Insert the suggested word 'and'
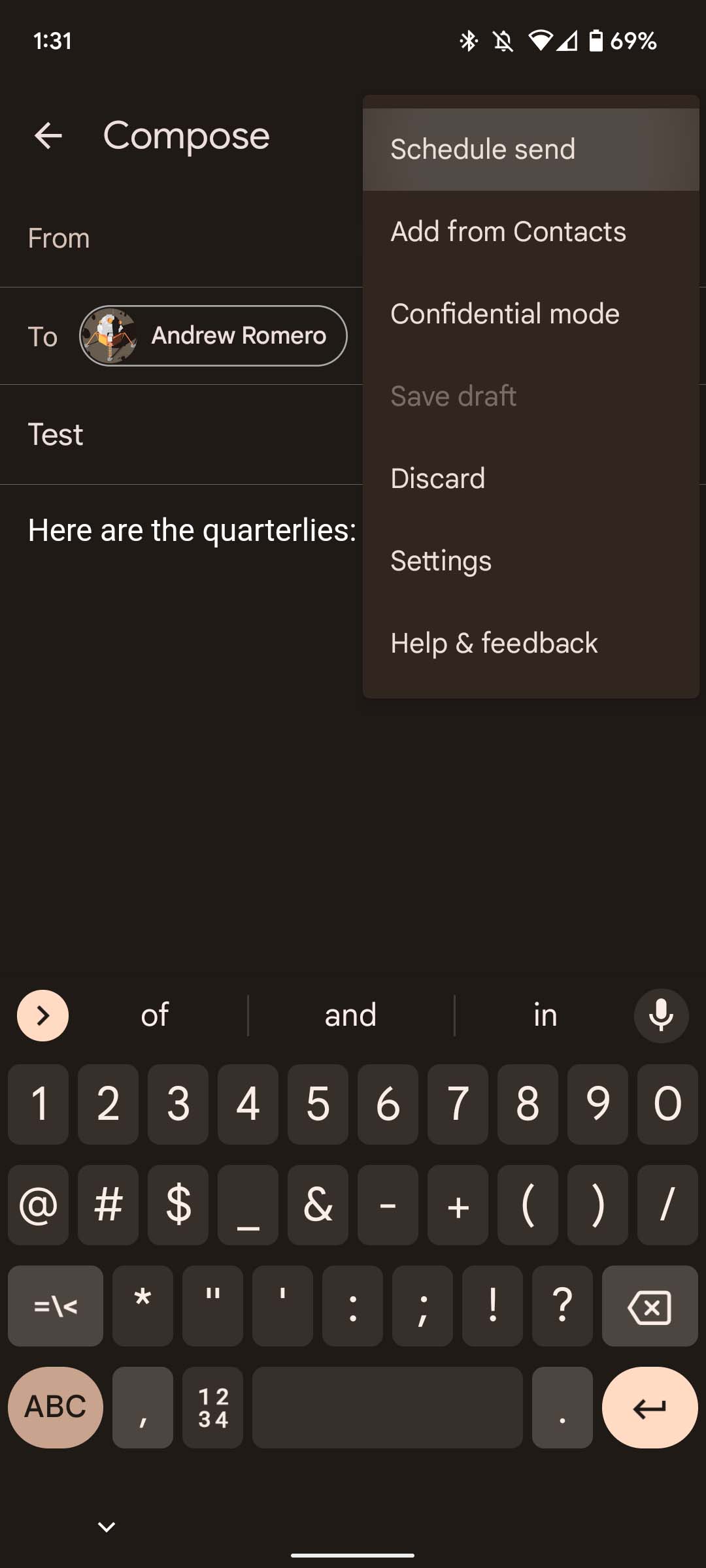 coord(350,1015)
